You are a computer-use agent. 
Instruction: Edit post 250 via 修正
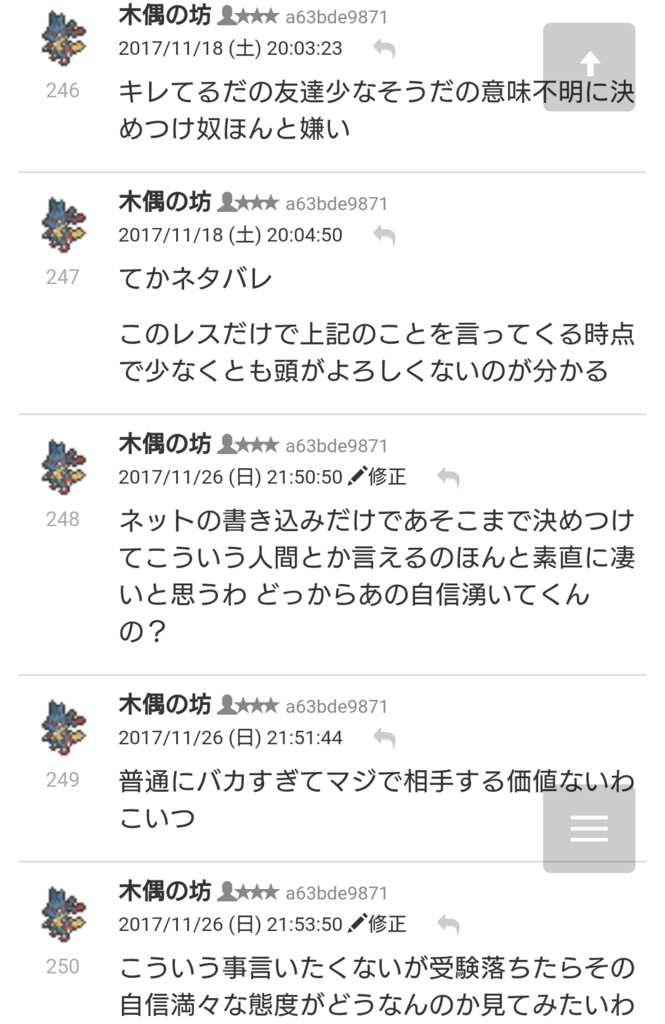tap(377, 924)
